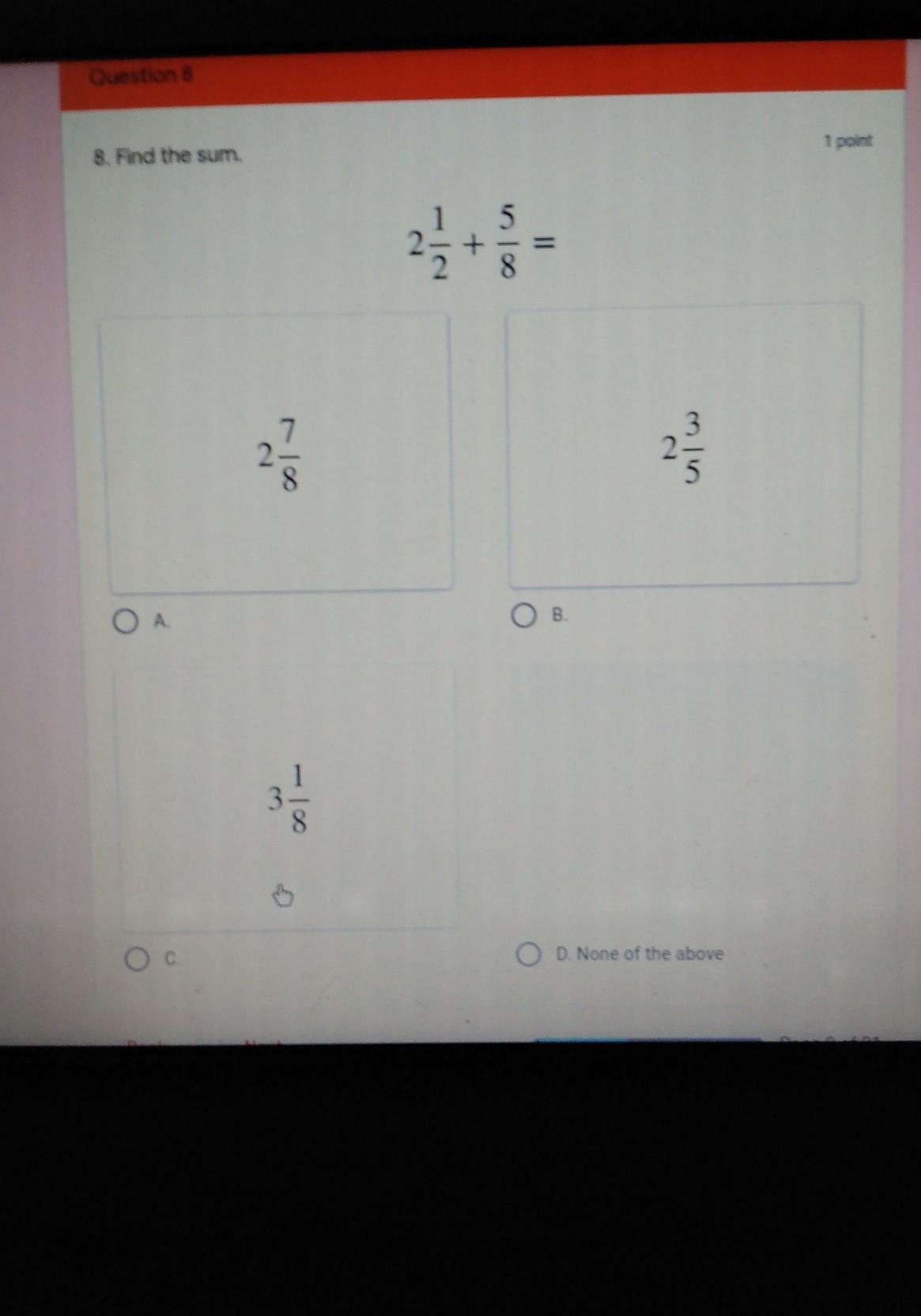The width and height of the screenshot is (921, 1316).
Task: Tap the answer card showing 2 7/8
Action: pyautogui.click(x=277, y=452)
